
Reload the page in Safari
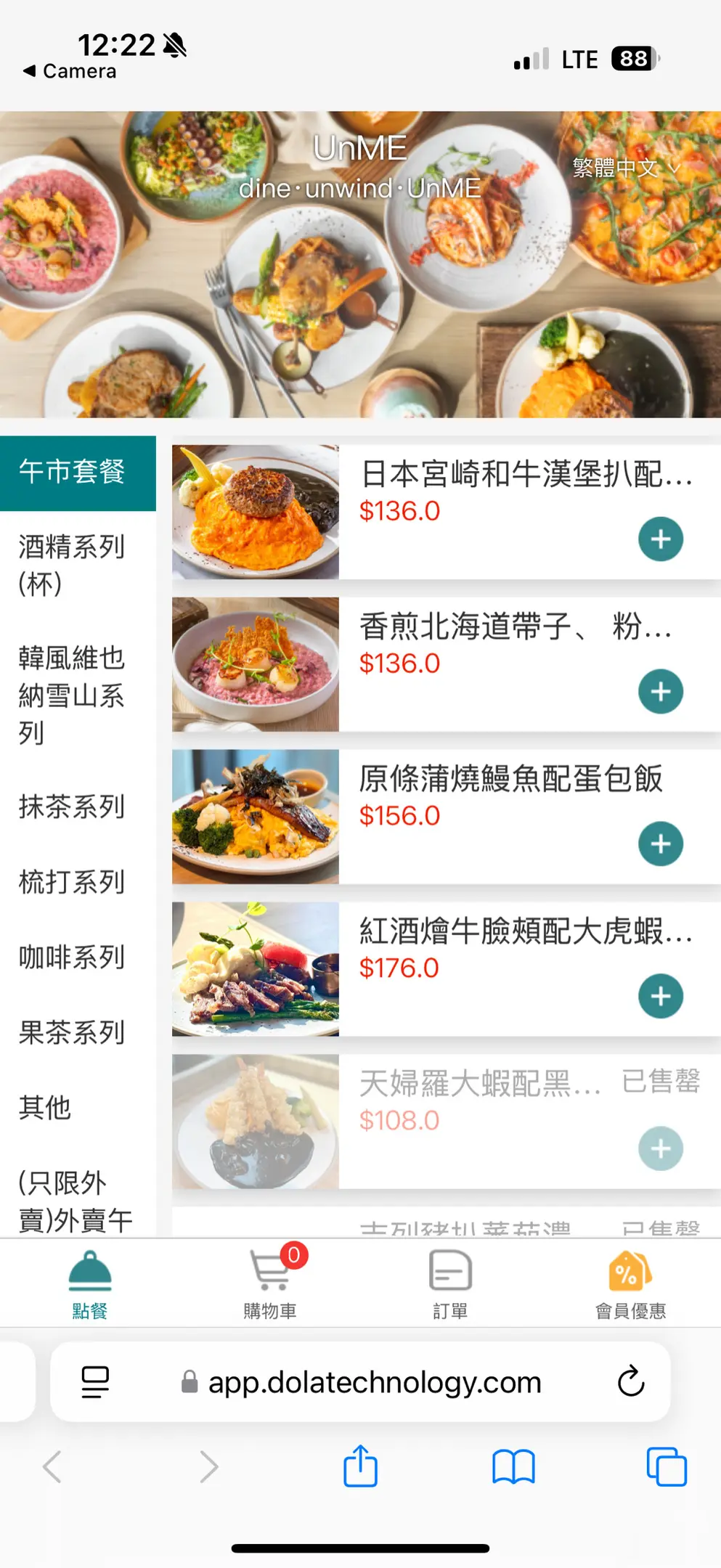tap(631, 1381)
